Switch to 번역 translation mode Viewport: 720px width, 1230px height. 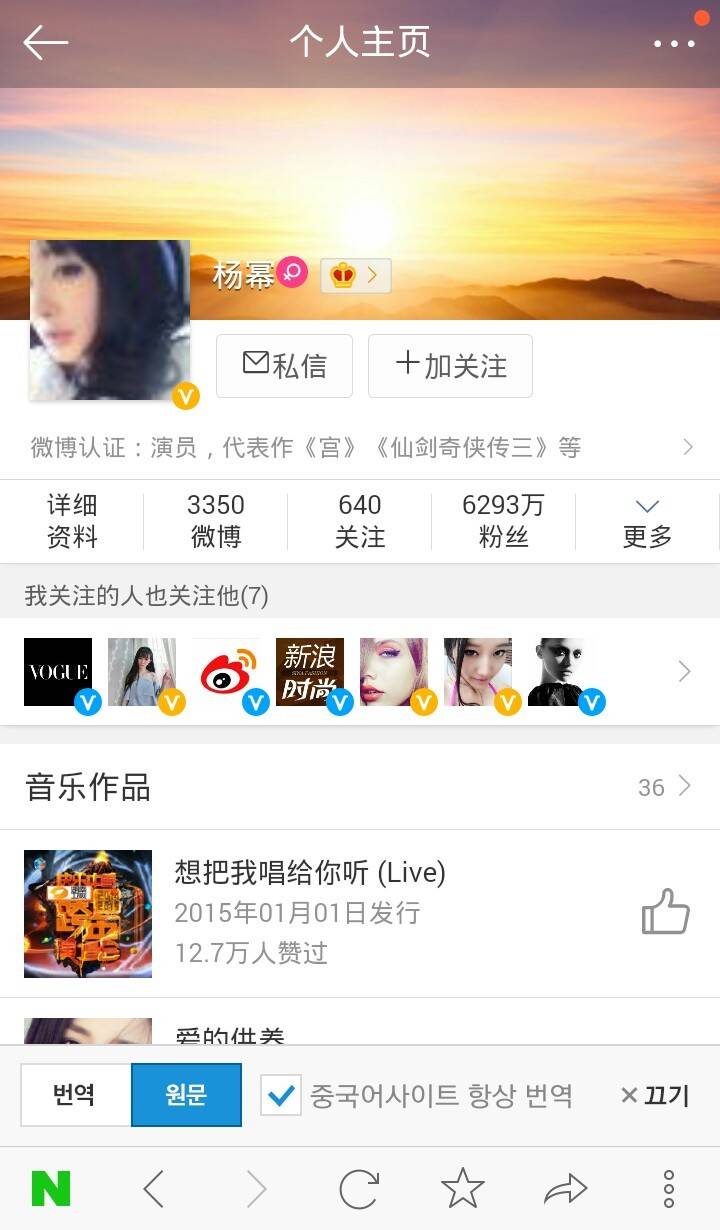point(75,1095)
